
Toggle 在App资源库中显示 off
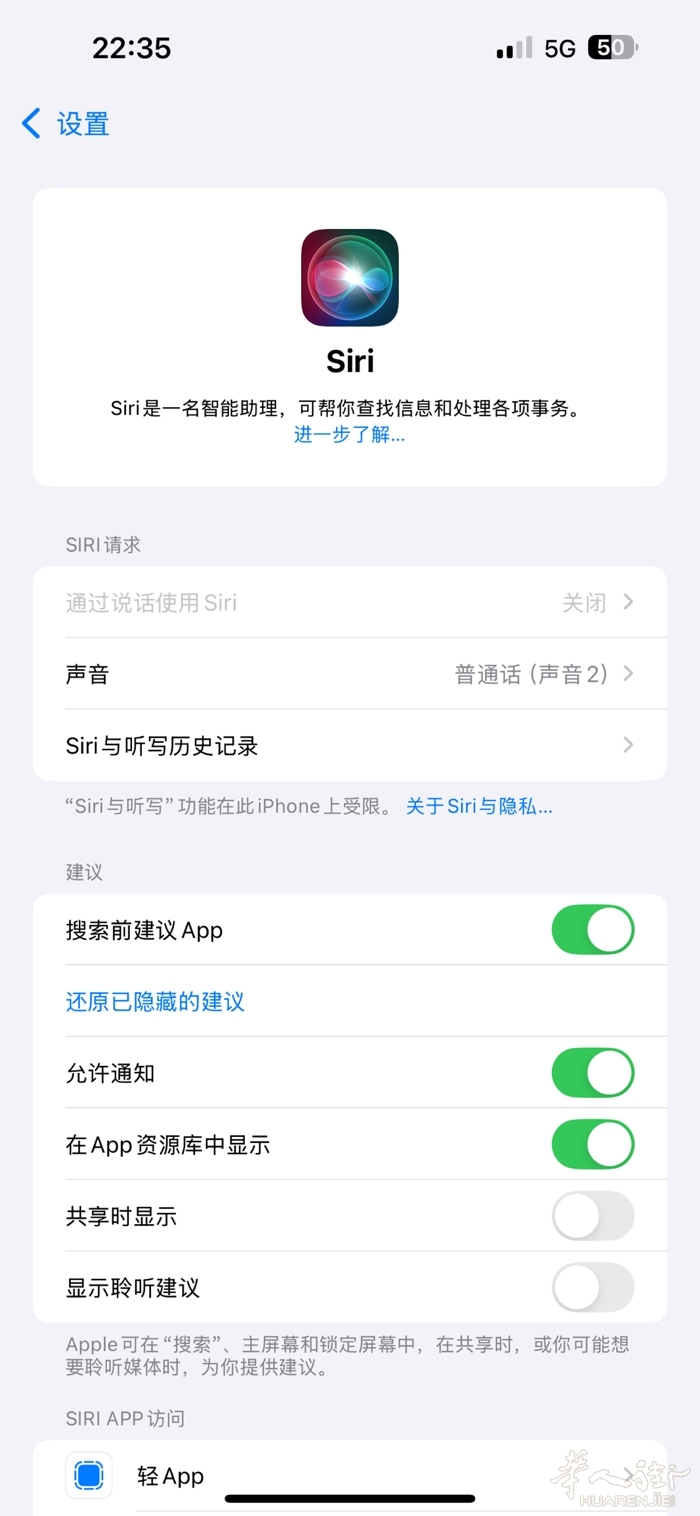click(592, 1145)
